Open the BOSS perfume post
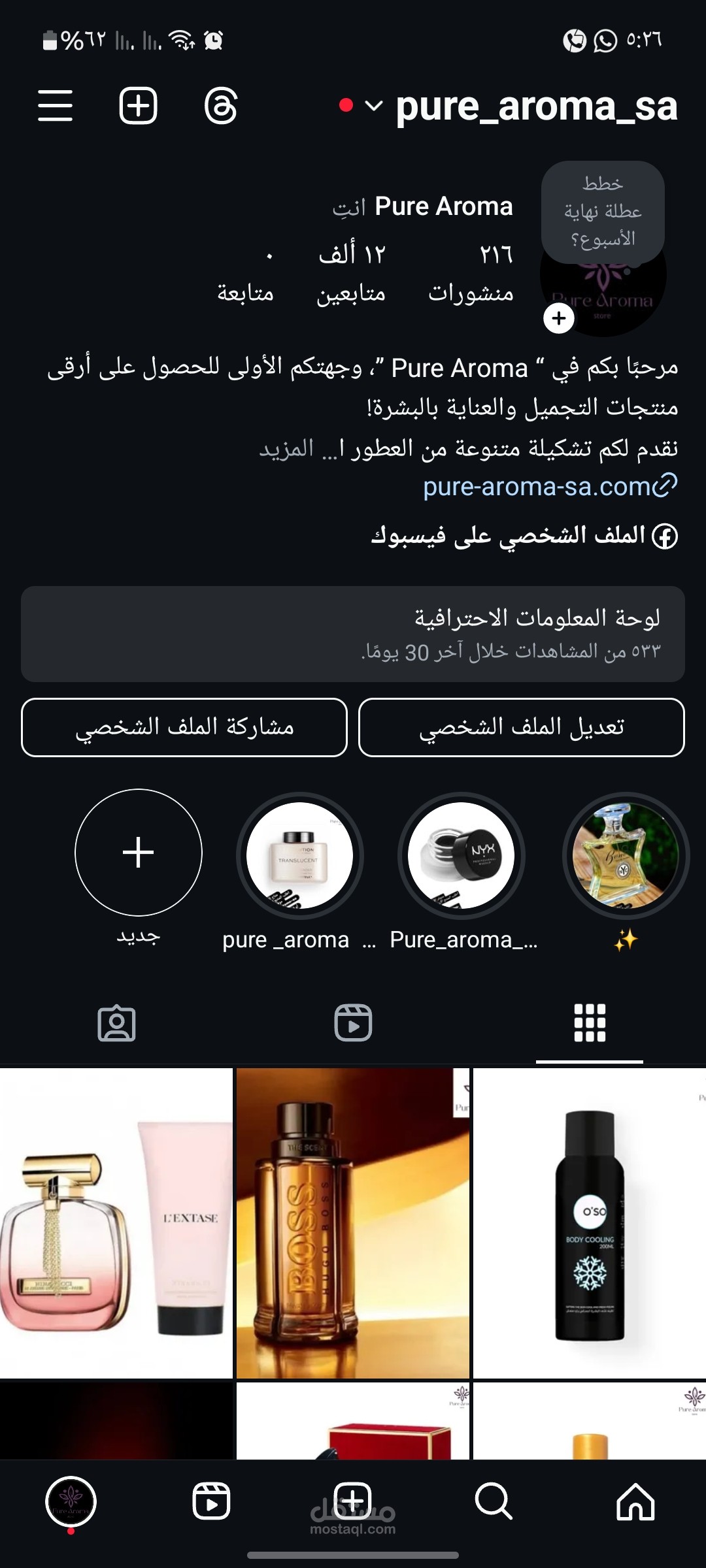Image resolution: width=706 pixels, height=1568 pixels. [353, 1223]
